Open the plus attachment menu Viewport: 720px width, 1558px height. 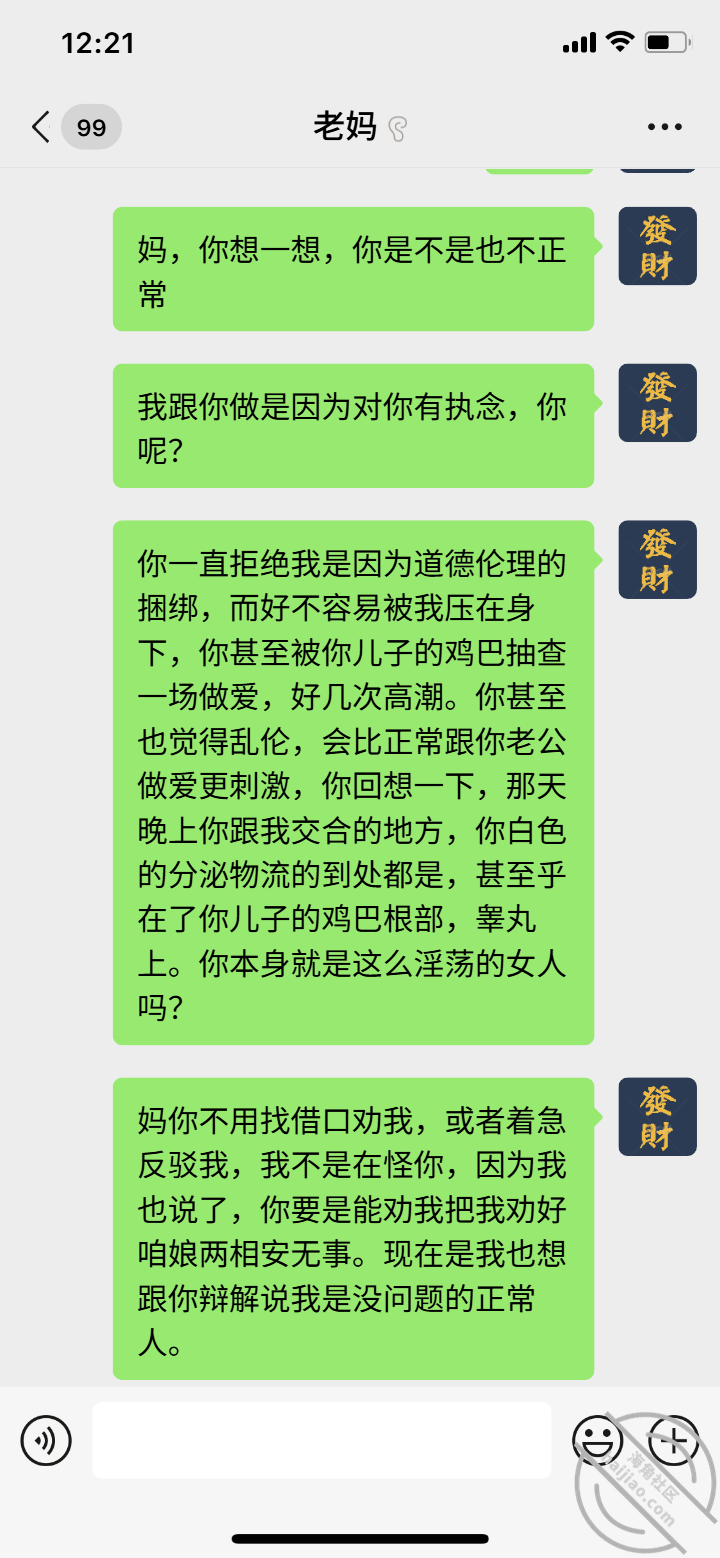pyautogui.click(x=672, y=1441)
